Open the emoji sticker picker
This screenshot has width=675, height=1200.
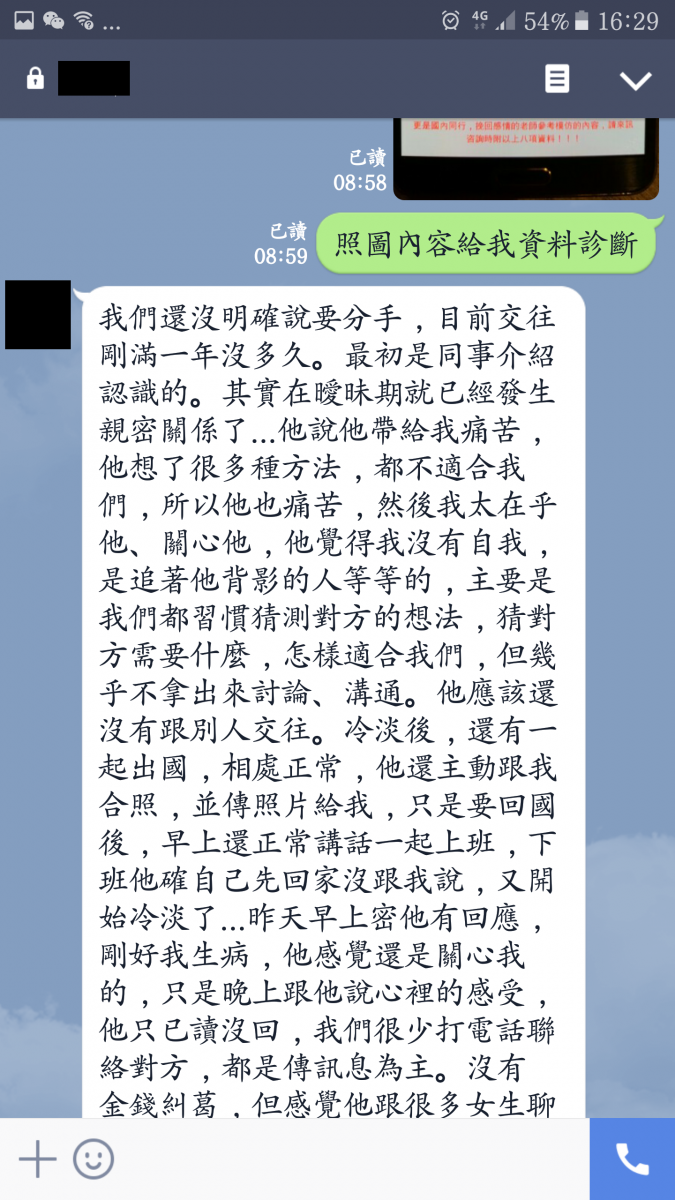tap(94, 1159)
